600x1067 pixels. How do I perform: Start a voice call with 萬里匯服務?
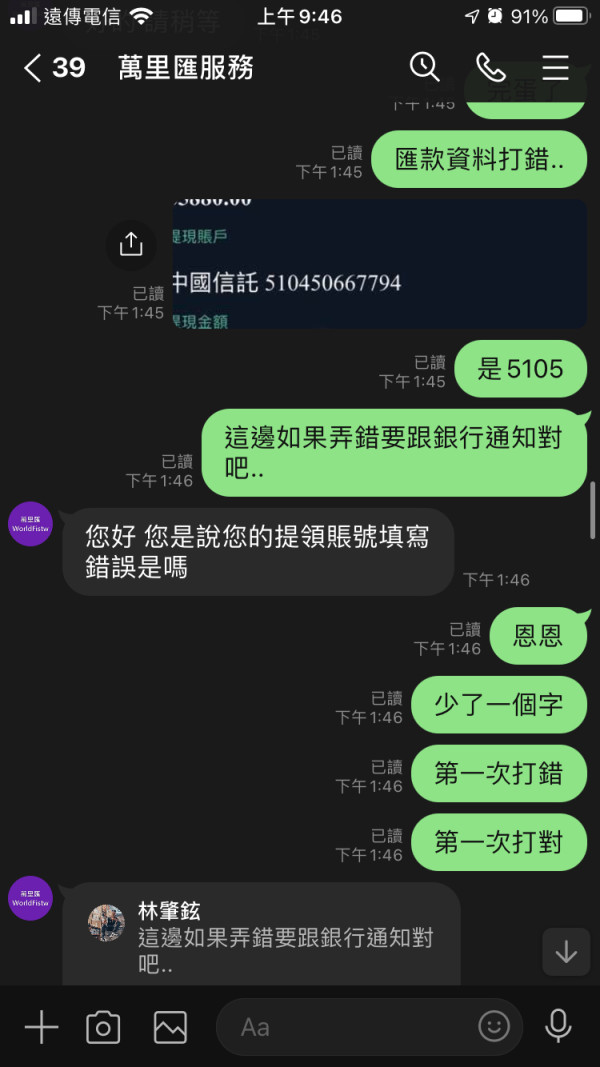tap(490, 67)
